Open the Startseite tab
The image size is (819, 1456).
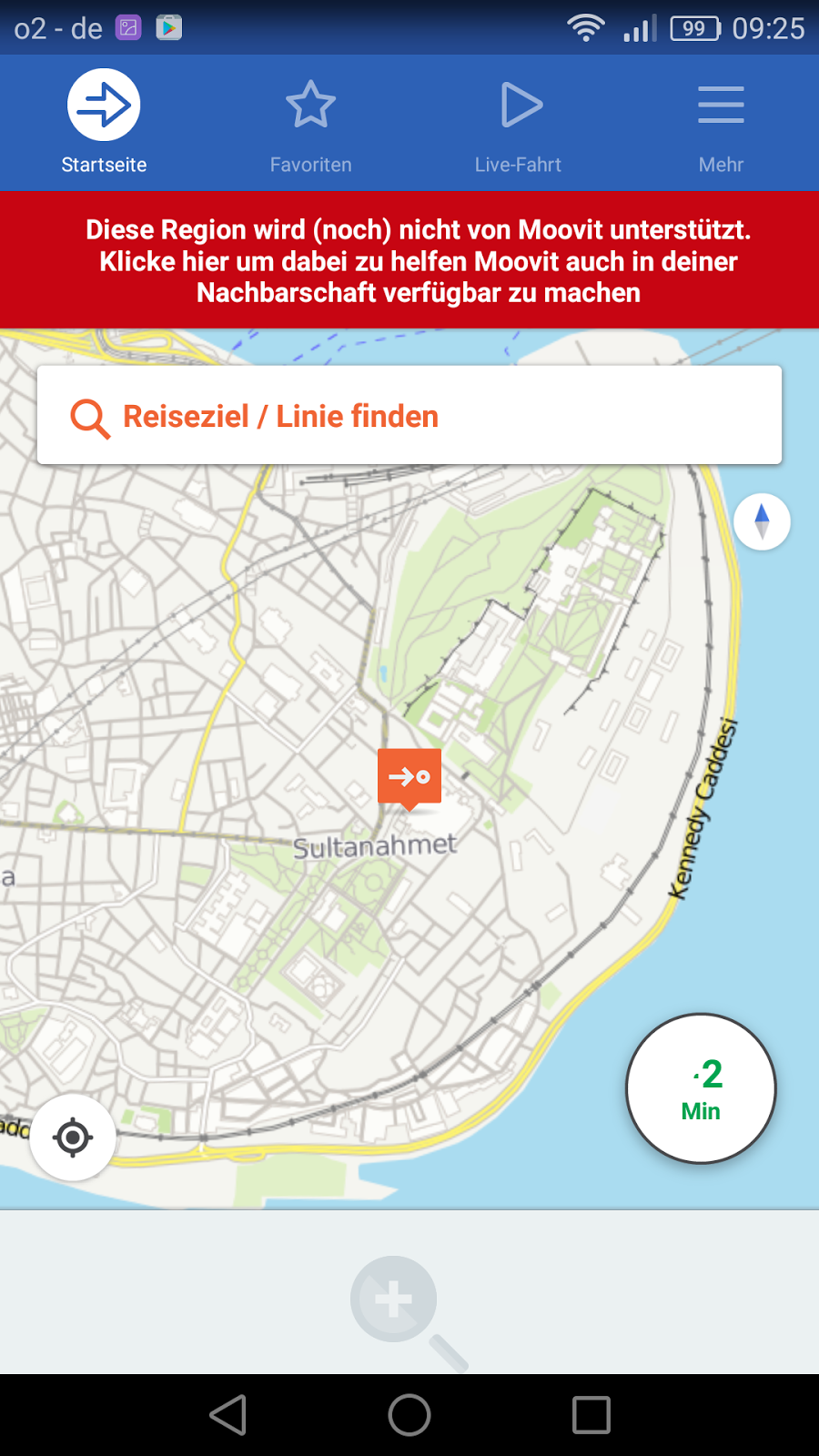point(104,123)
